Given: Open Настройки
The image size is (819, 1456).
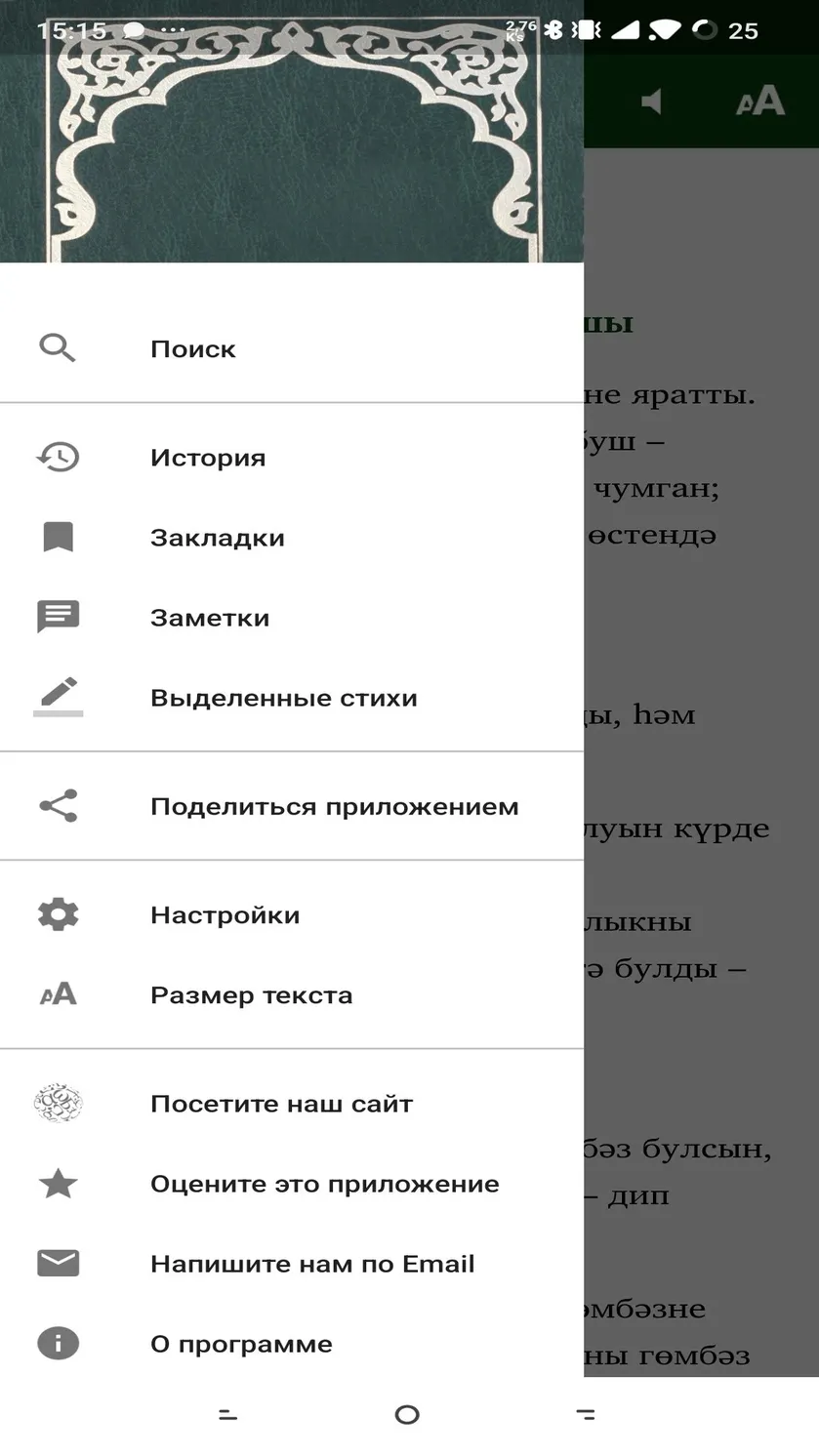Looking at the screenshot, I should coord(292,914).
